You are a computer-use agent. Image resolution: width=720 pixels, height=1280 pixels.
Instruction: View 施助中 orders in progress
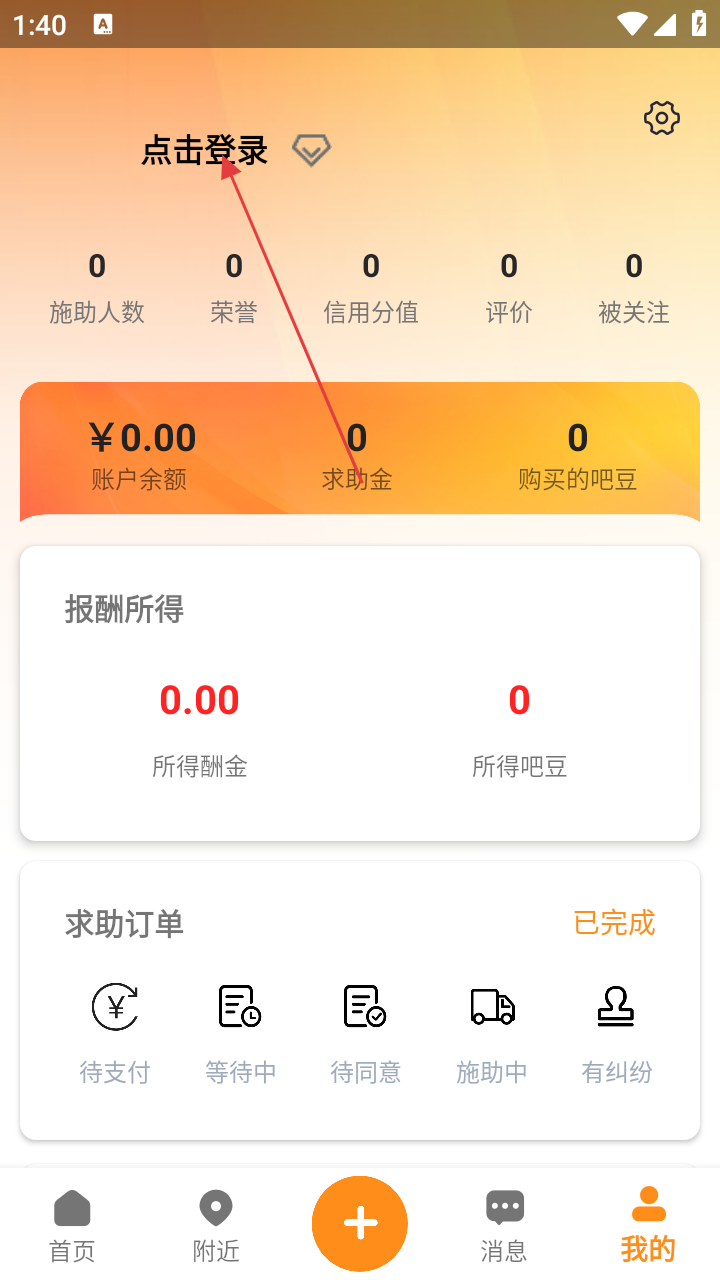(x=492, y=1030)
